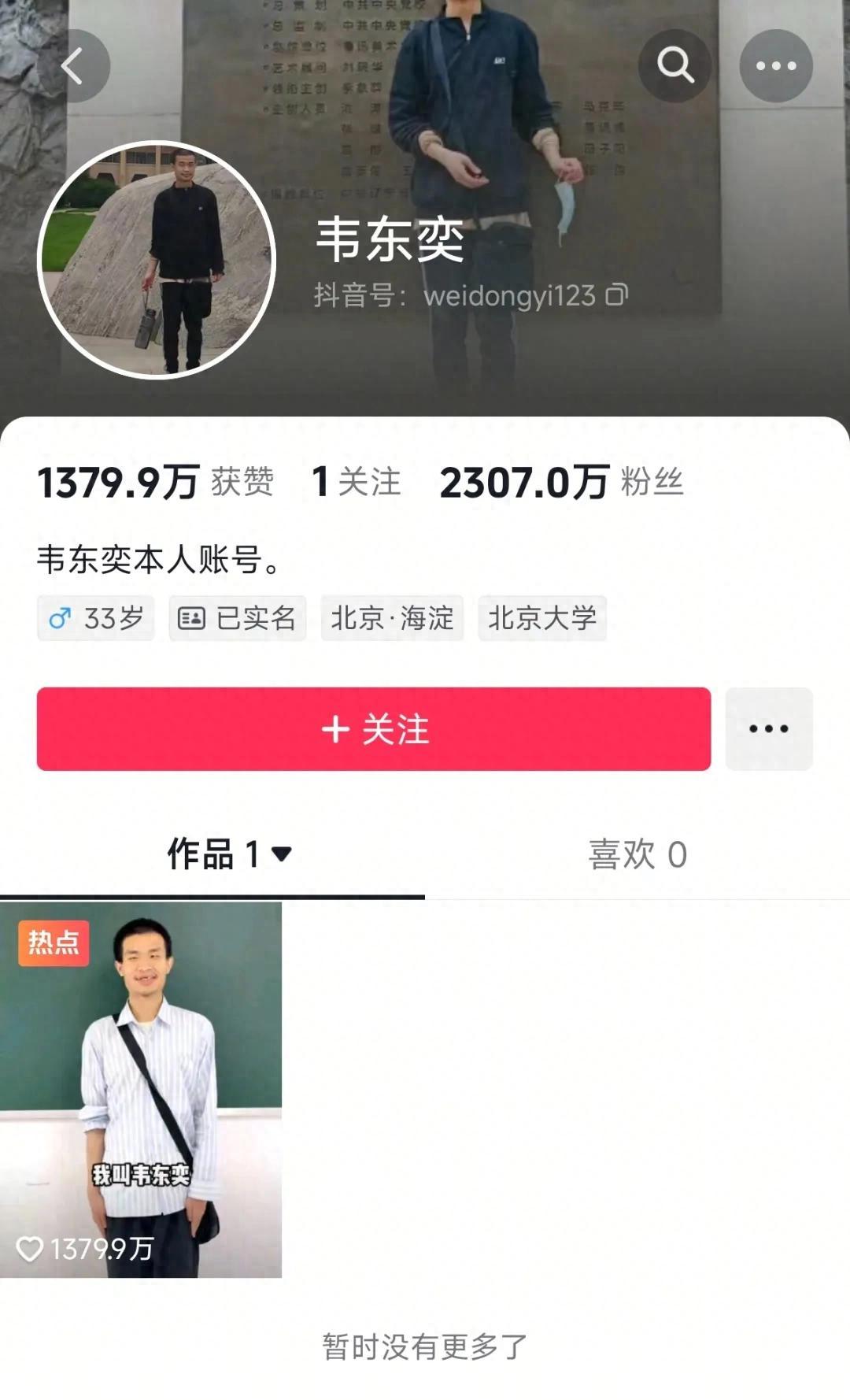The width and height of the screenshot is (850, 1400).
Task: Tap the circular profile avatar
Action: tap(157, 260)
